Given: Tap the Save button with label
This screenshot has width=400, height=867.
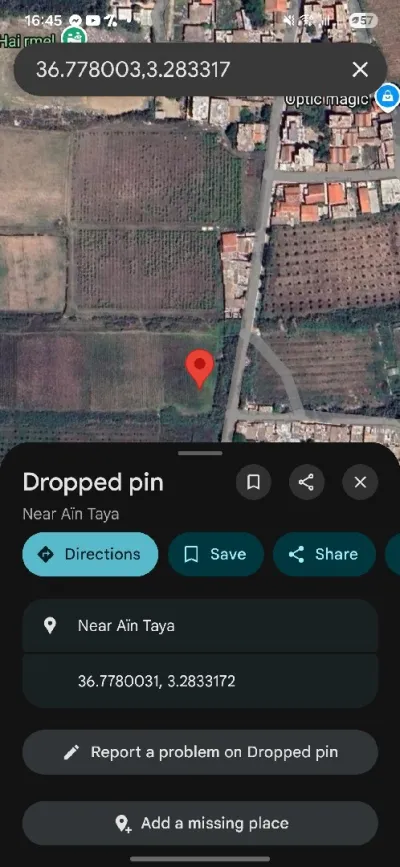Looking at the screenshot, I should [x=216, y=554].
